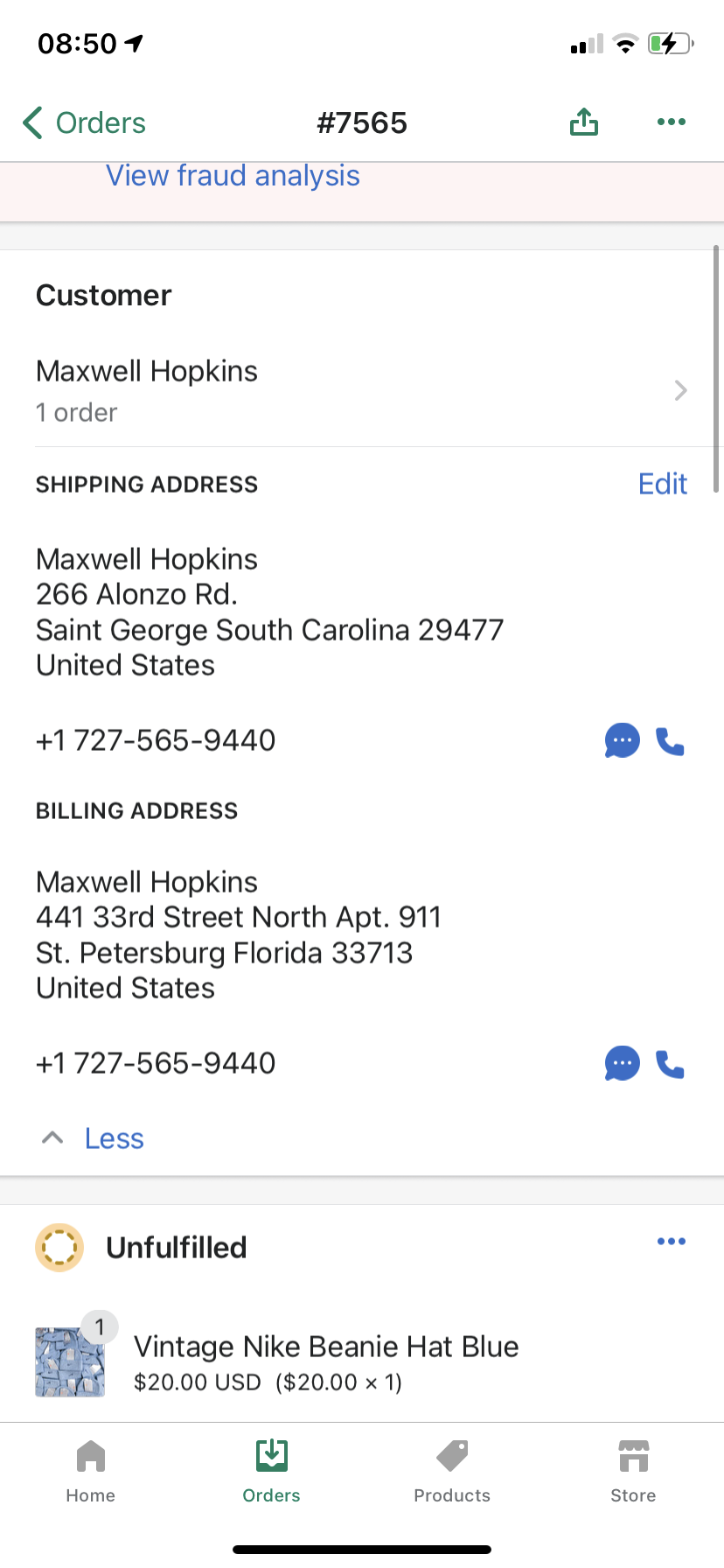The width and height of the screenshot is (724, 1568).
Task: Call the shipping address phone number
Action: coord(670,741)
